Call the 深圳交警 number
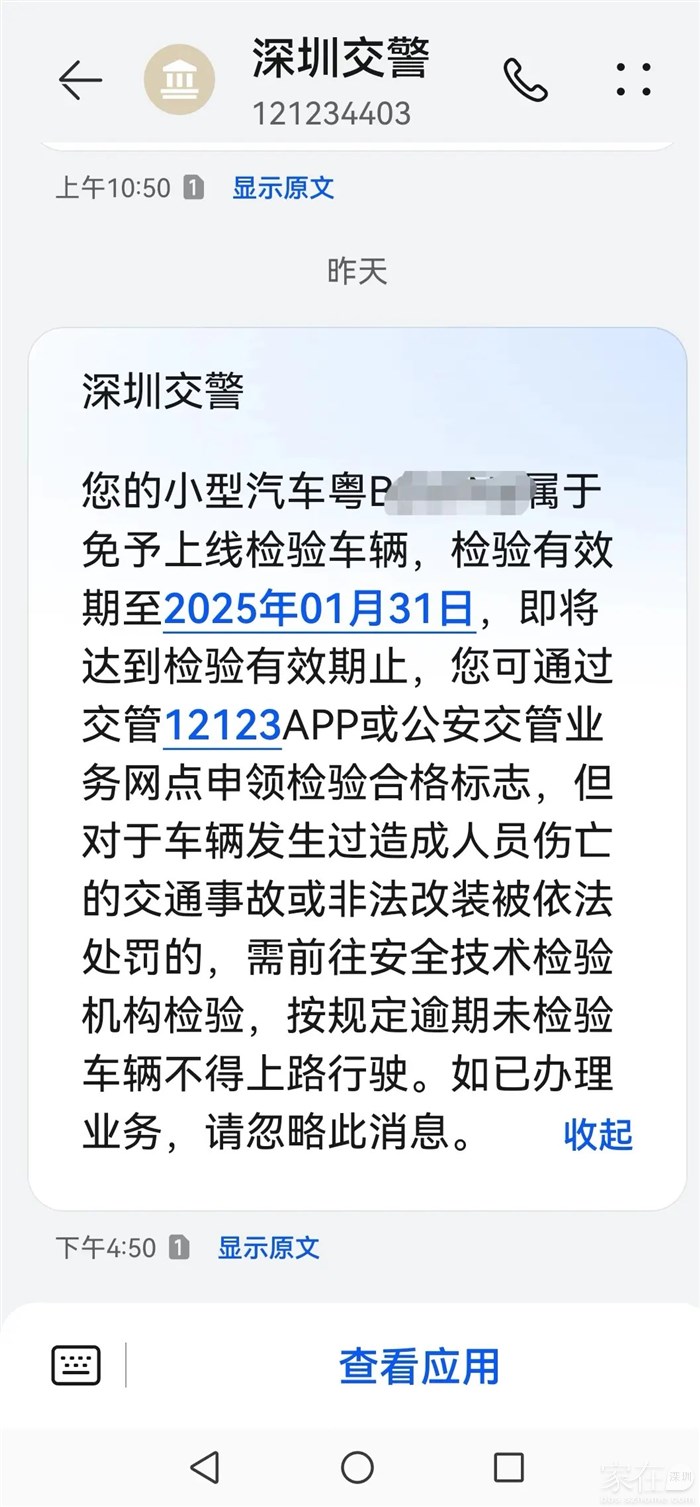 click(x=525, y=80)
